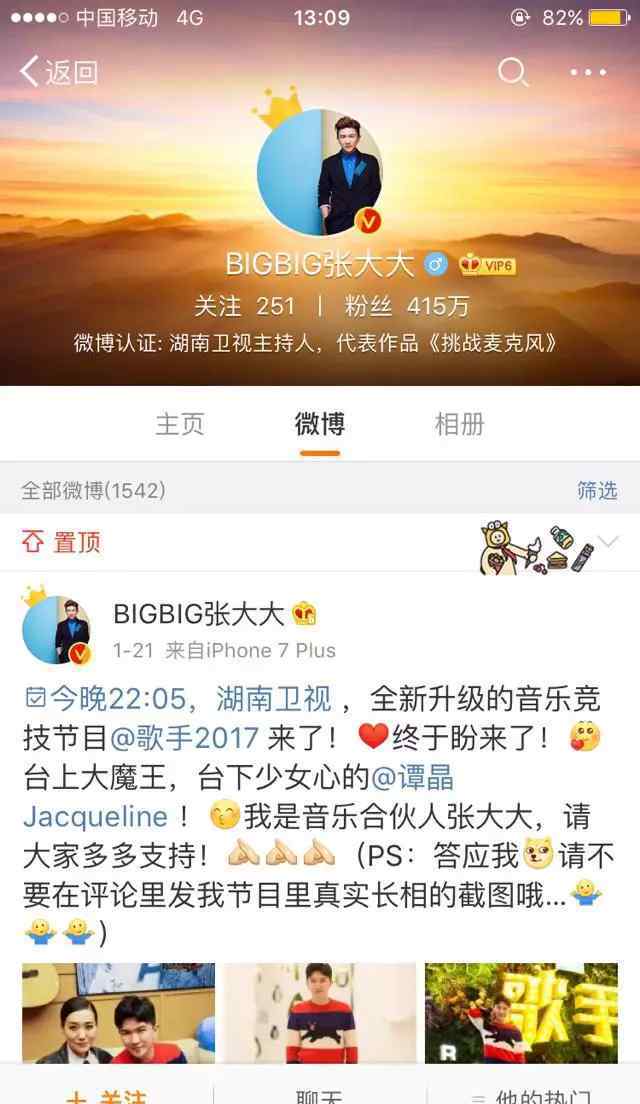The image size is (640, 1104).
Task: Open the search magnifier icon
Action: (x=513, y=72)
